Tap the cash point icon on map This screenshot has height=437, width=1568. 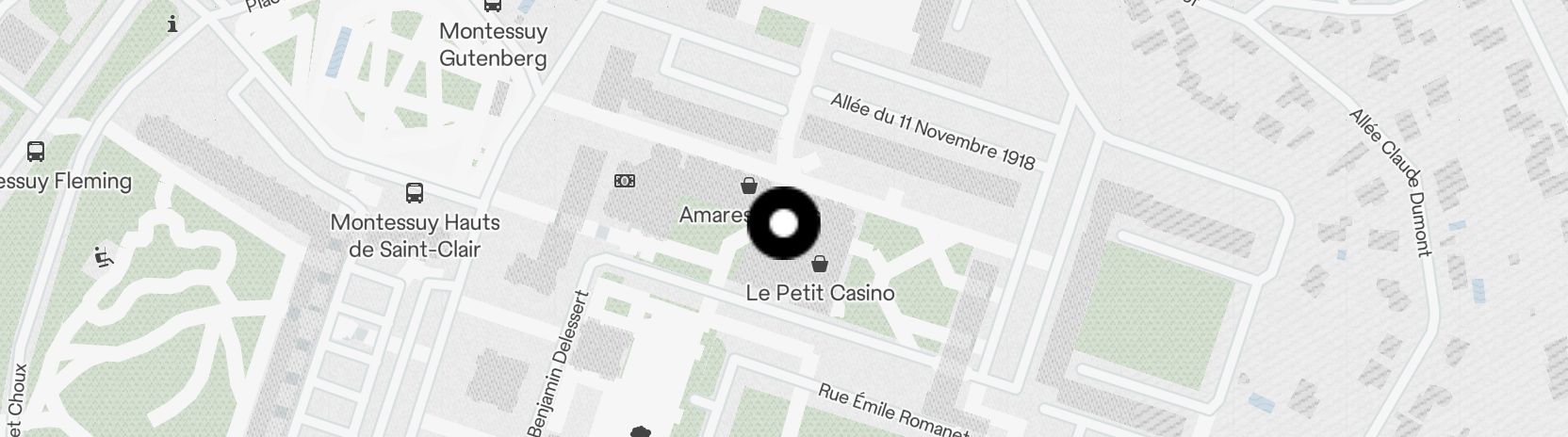(x=624, y=181)
